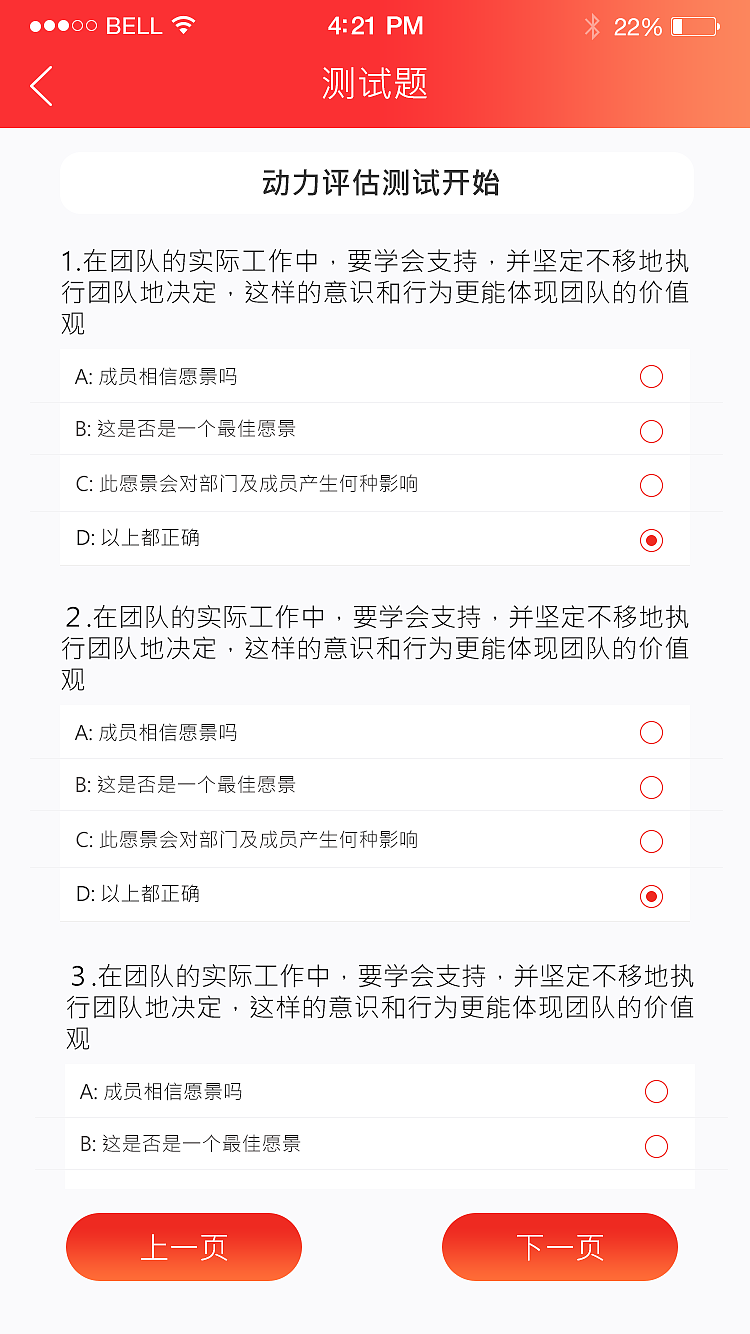Tap the 测试题 title in the header

(x=375, y=86)
